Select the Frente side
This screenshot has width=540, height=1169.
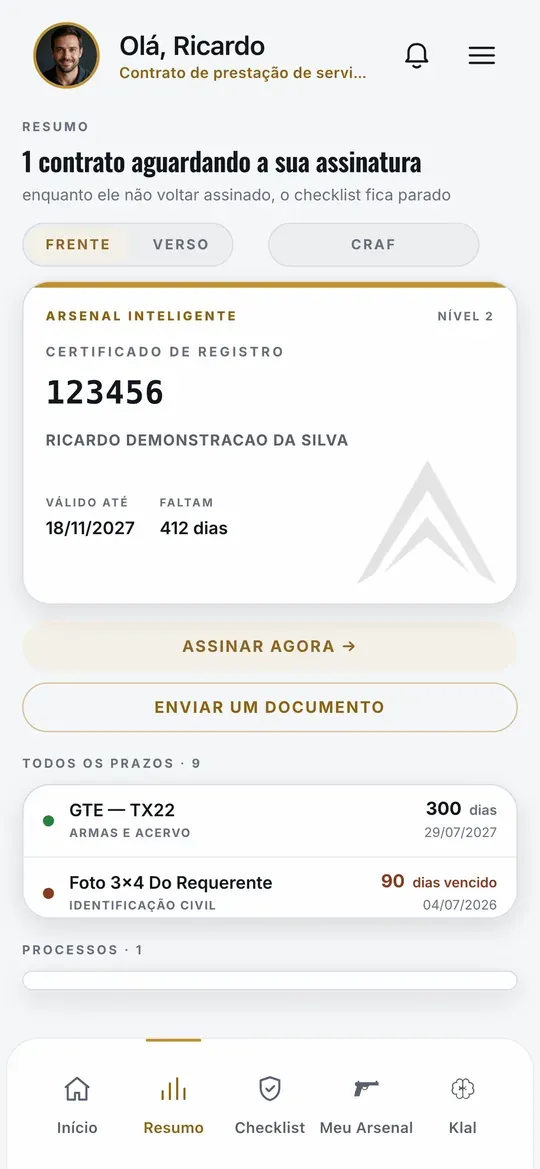78,245
